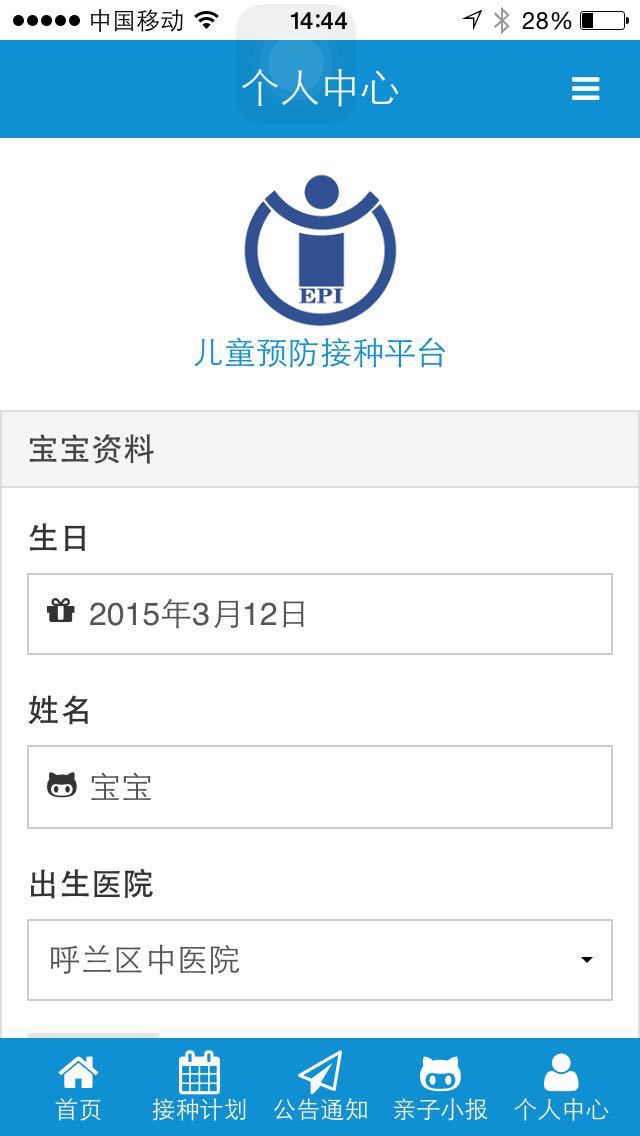Viewport: 640px width, 1136px height.
Task: Switch to the 亲子小报 tab
Action: point(440,1087)
